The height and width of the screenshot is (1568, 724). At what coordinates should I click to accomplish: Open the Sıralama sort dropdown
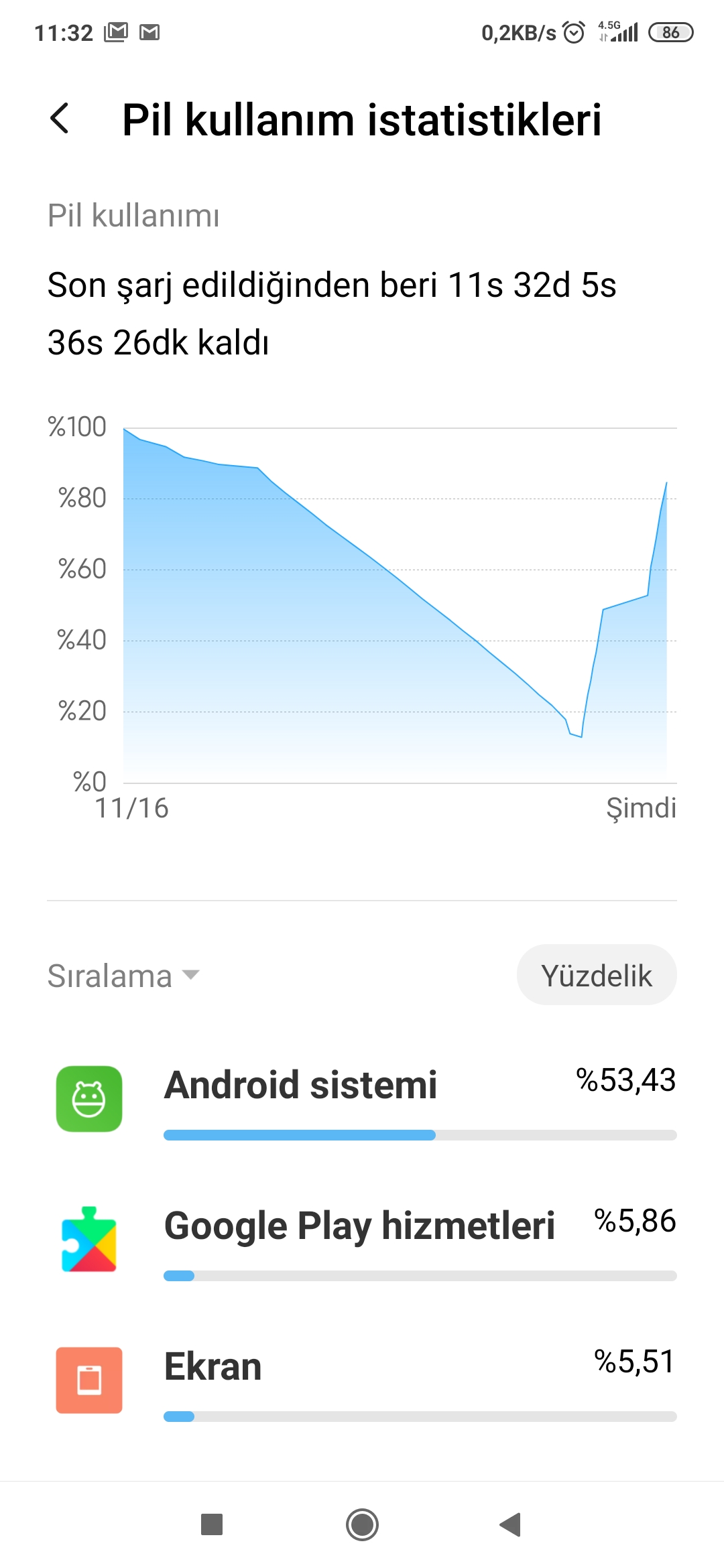[x=124, y=976]
